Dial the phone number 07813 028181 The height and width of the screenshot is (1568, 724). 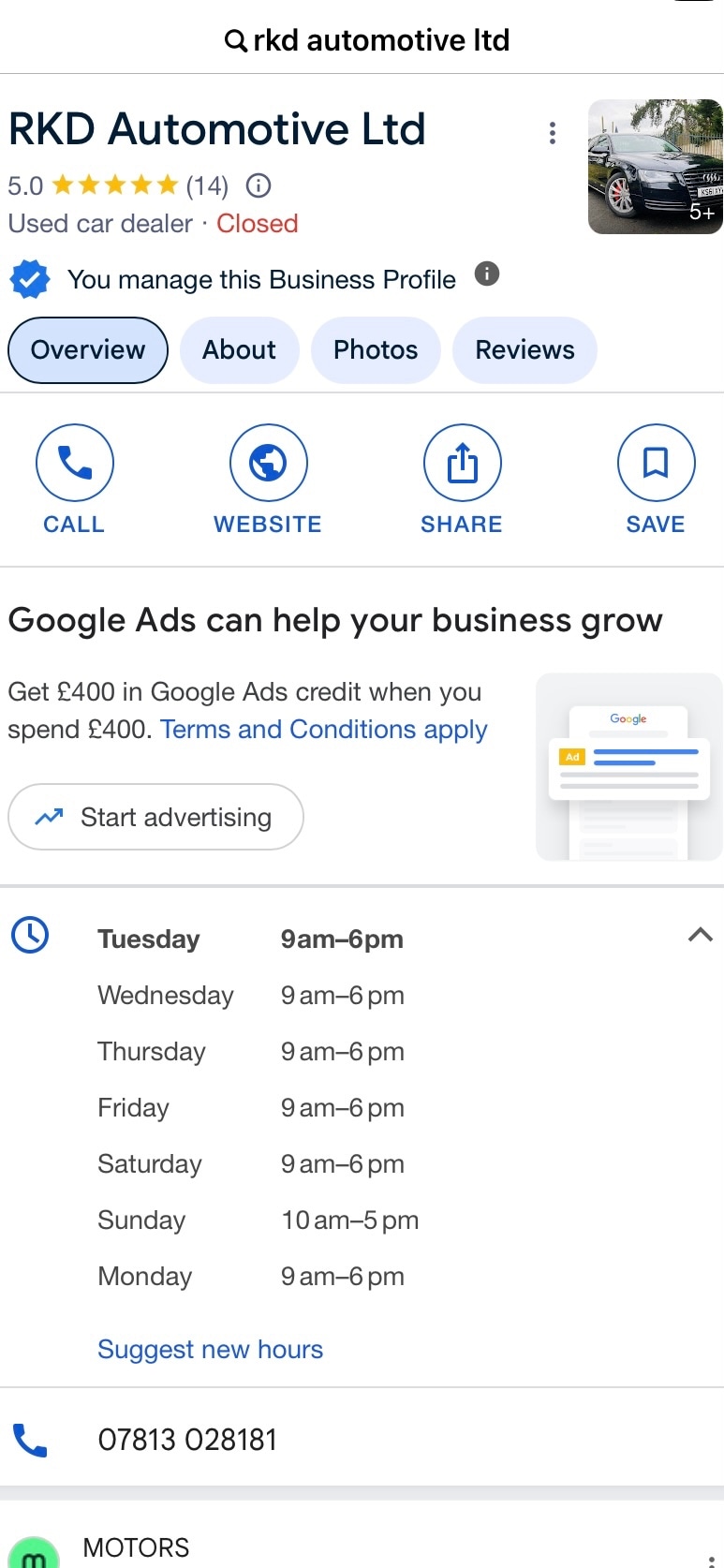(187, 1440)
